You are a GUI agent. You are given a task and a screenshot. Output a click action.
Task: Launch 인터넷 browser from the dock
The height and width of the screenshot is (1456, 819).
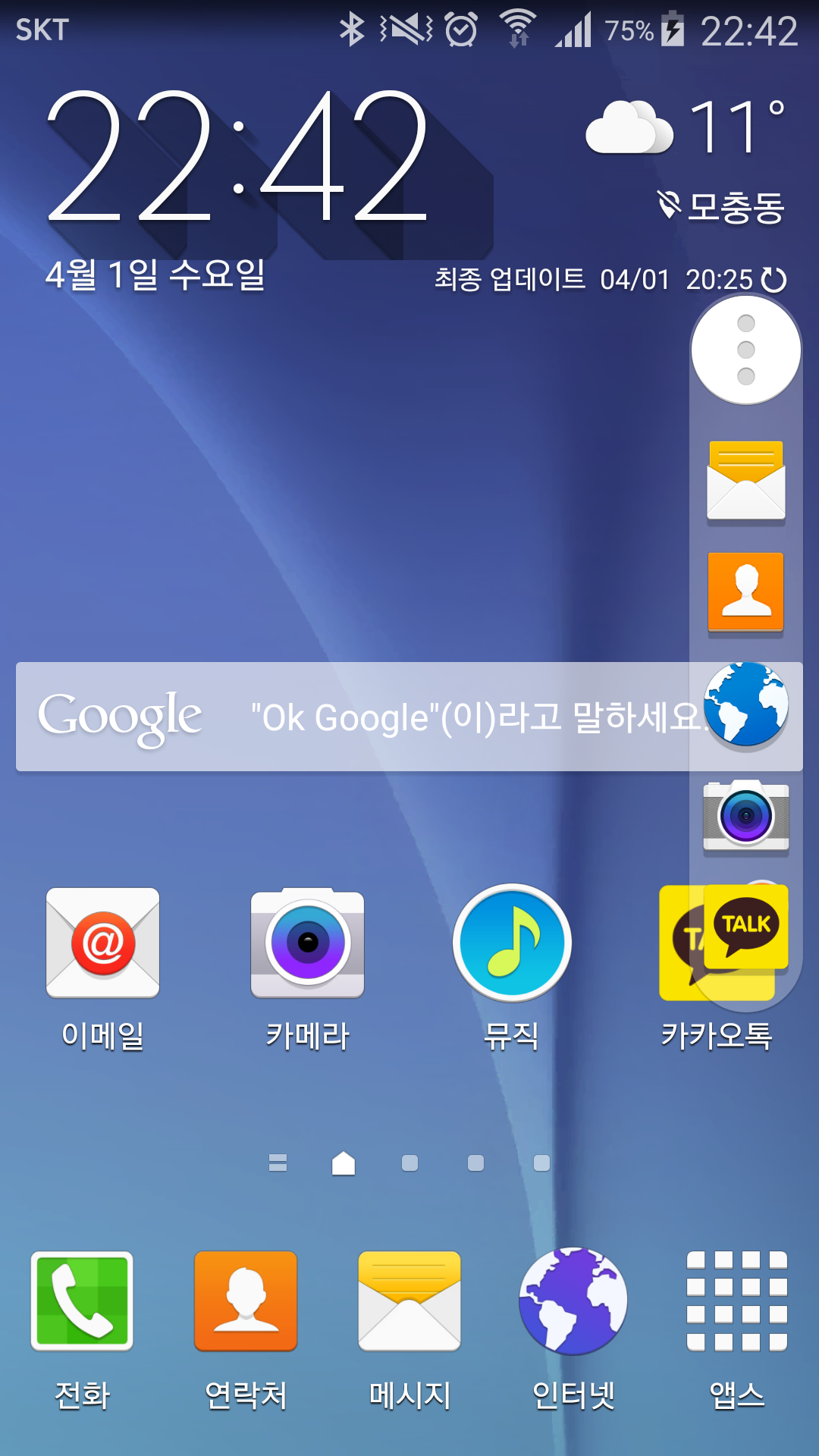point(573,1301)
